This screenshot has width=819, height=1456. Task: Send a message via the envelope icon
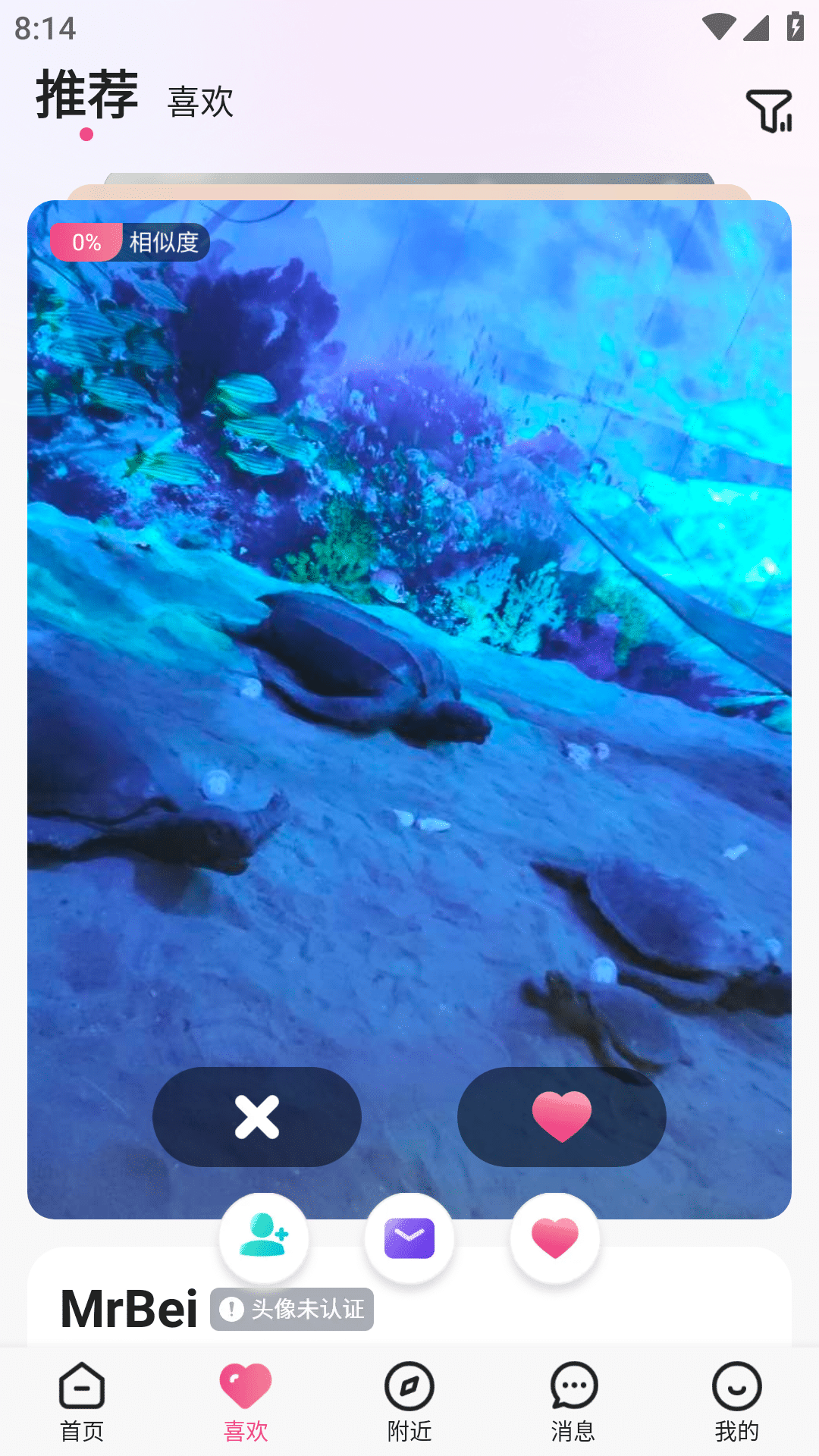click(409, 1238)
